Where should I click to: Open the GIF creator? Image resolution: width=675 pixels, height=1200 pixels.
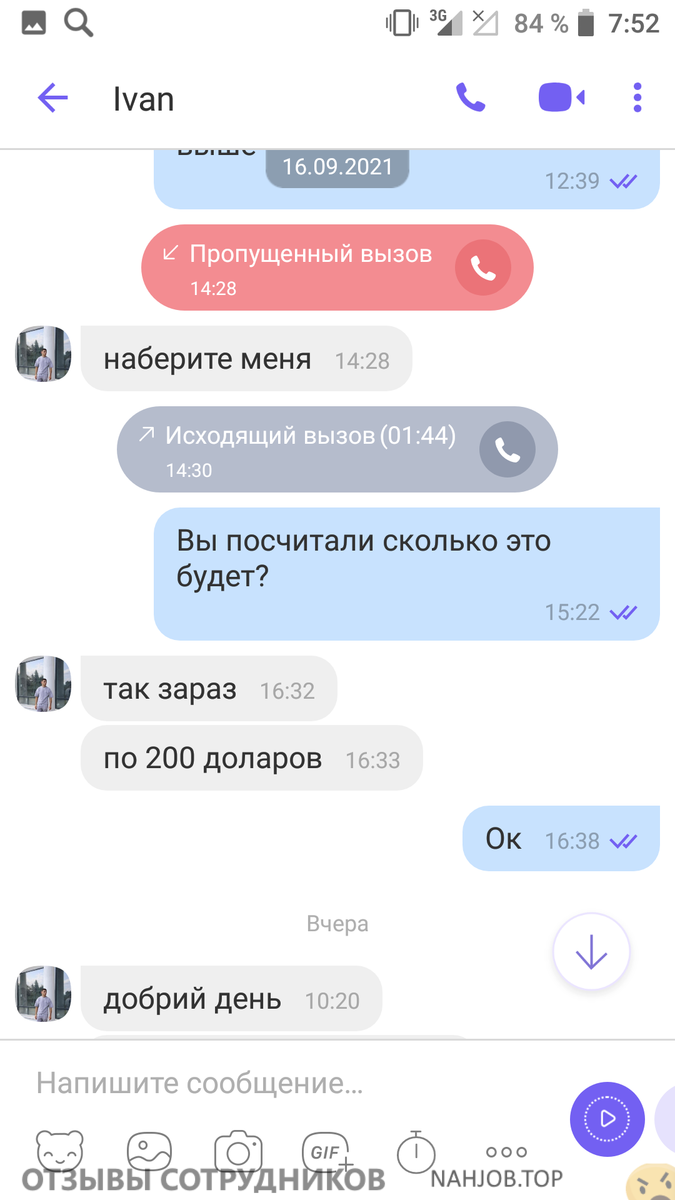[327, 1152]
